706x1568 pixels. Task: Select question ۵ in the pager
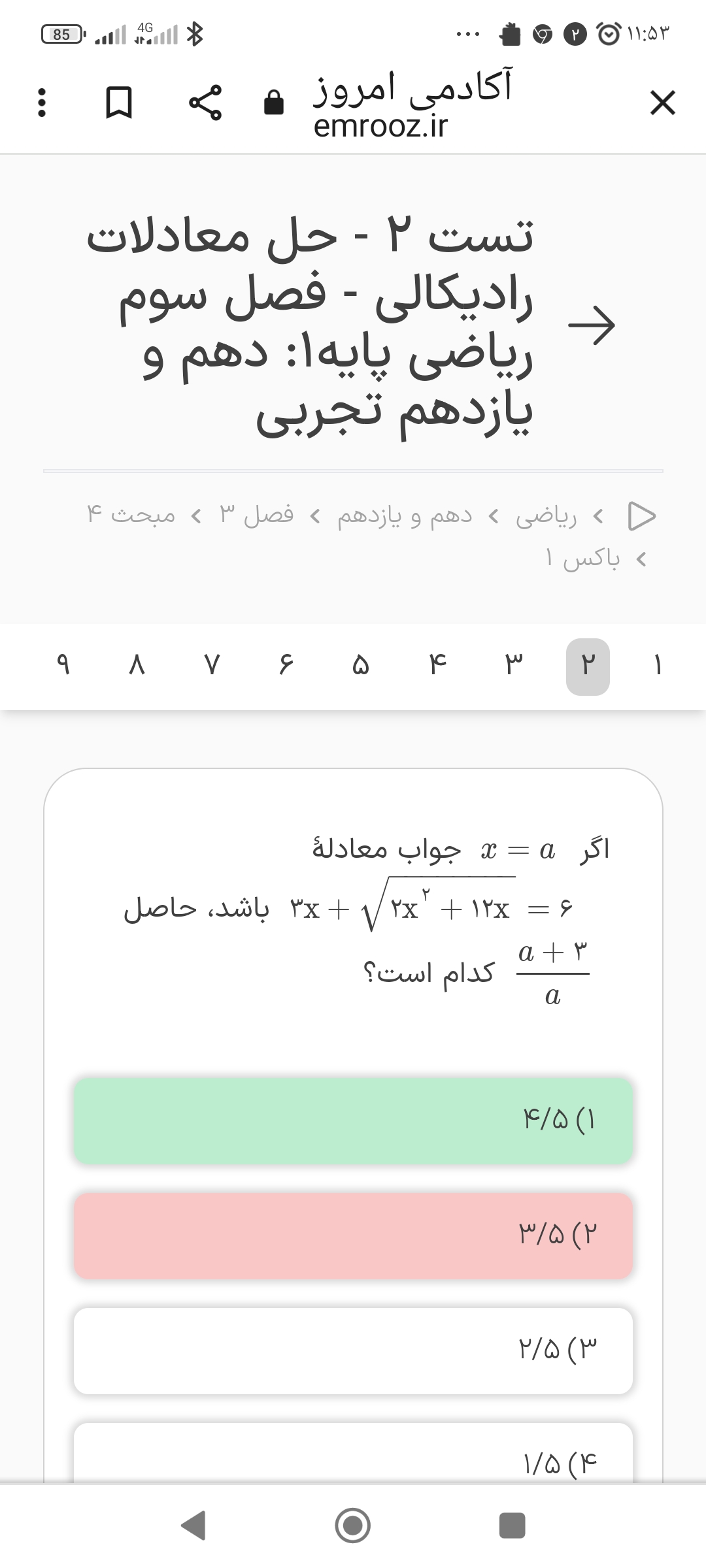(x=361, y=666)
